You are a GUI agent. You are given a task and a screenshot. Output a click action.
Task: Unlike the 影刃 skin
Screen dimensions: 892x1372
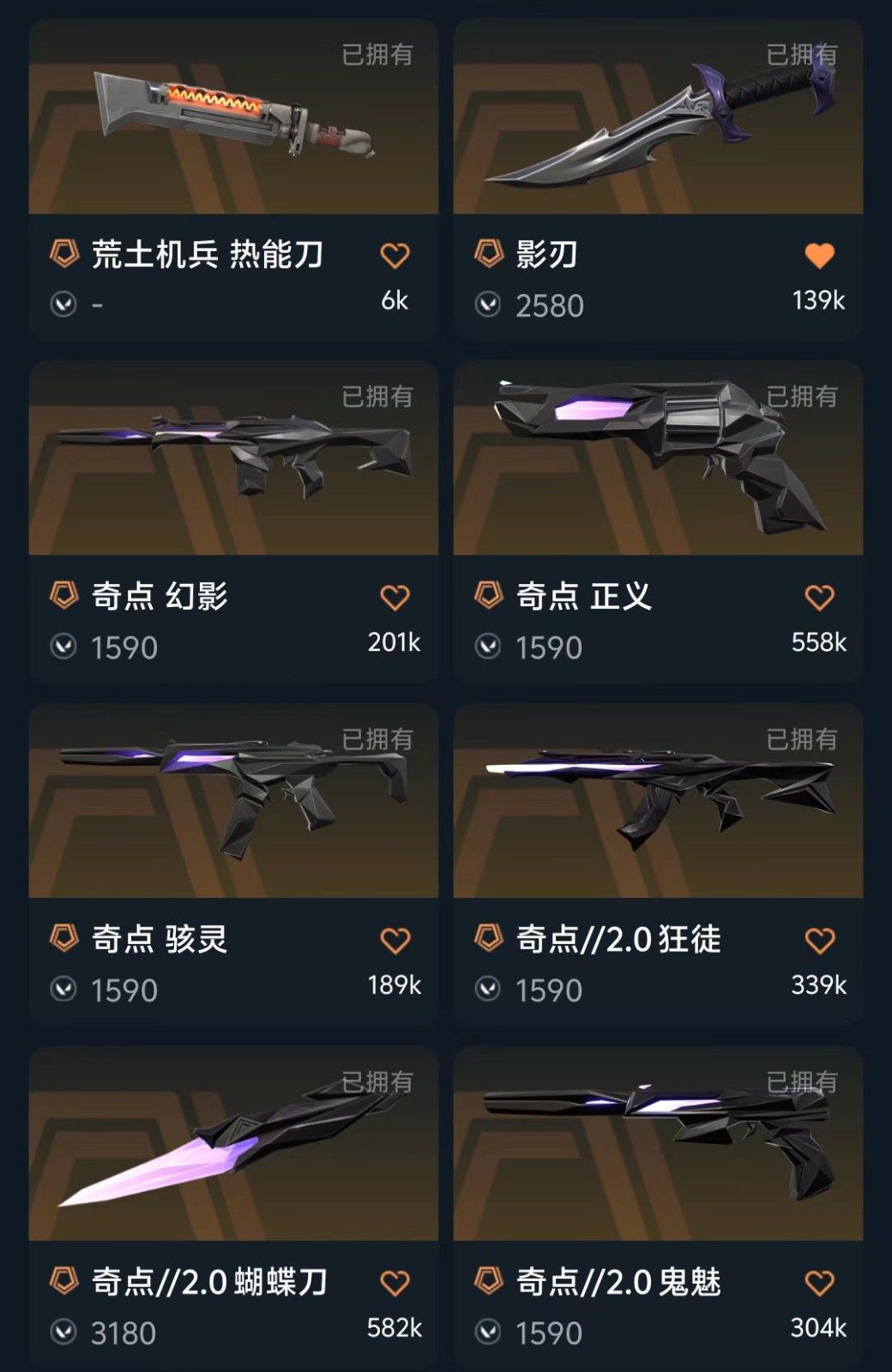coord(819,256)
